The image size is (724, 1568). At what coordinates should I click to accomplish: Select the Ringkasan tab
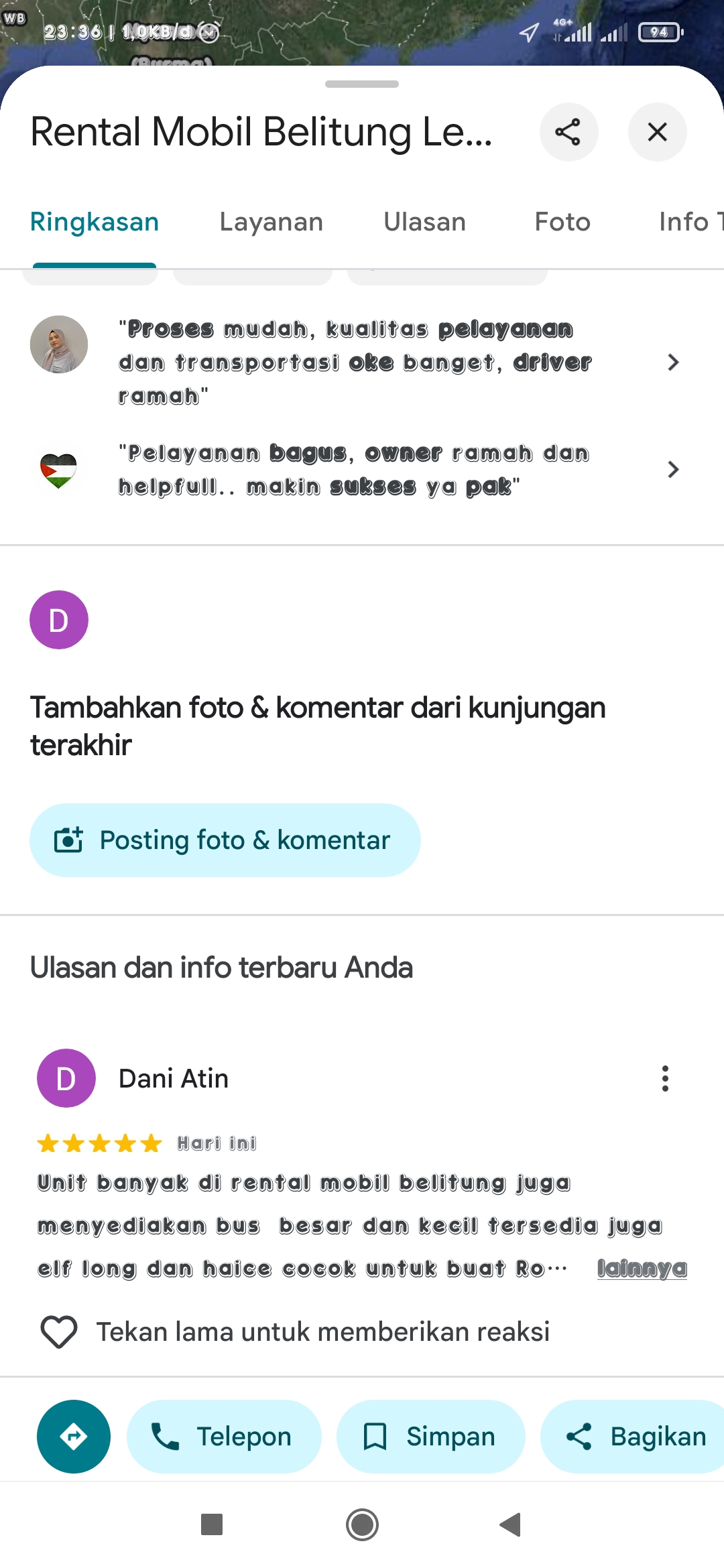[95, 222]
